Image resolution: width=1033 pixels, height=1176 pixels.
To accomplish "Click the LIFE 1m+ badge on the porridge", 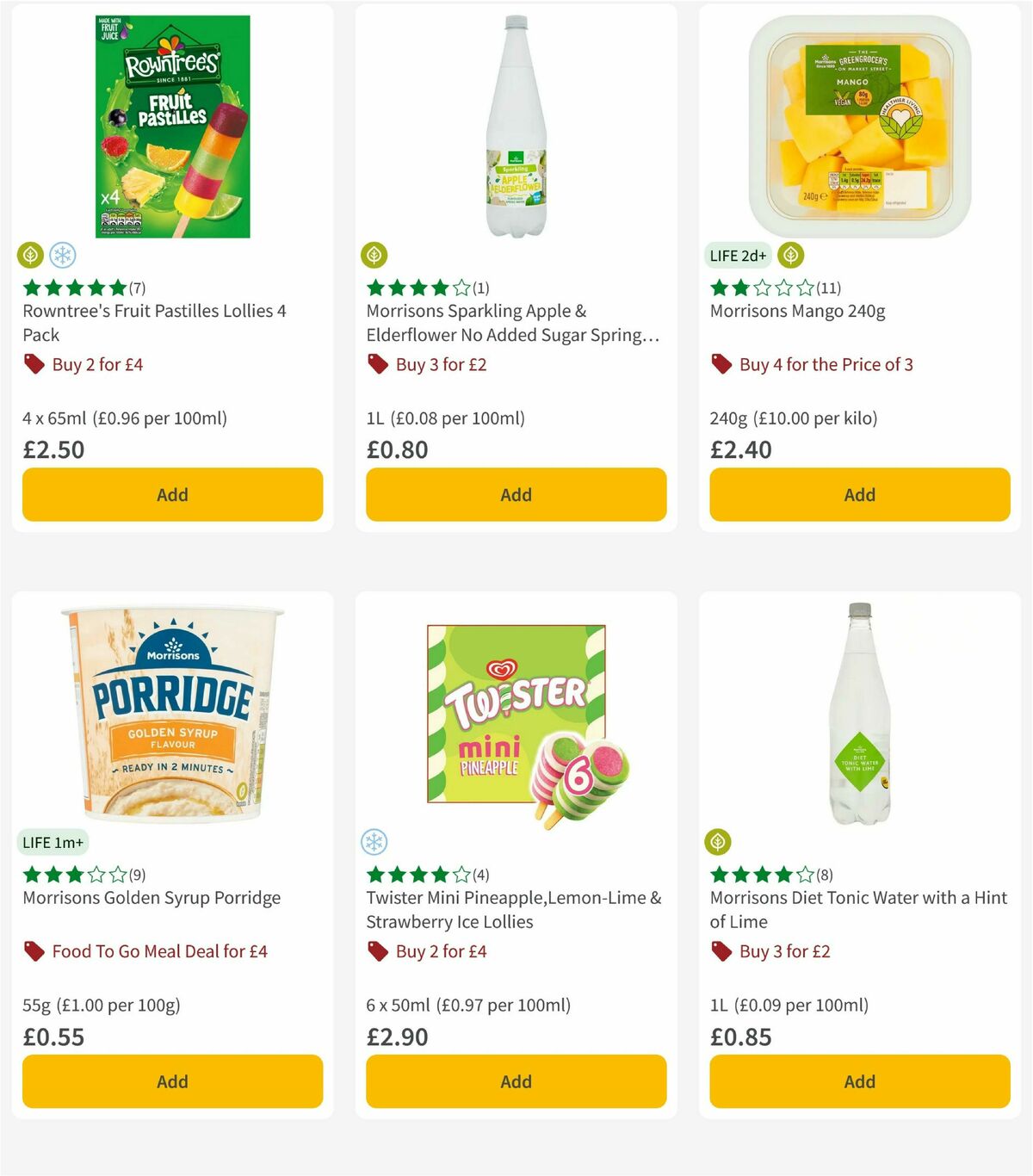I will [52, 842].
